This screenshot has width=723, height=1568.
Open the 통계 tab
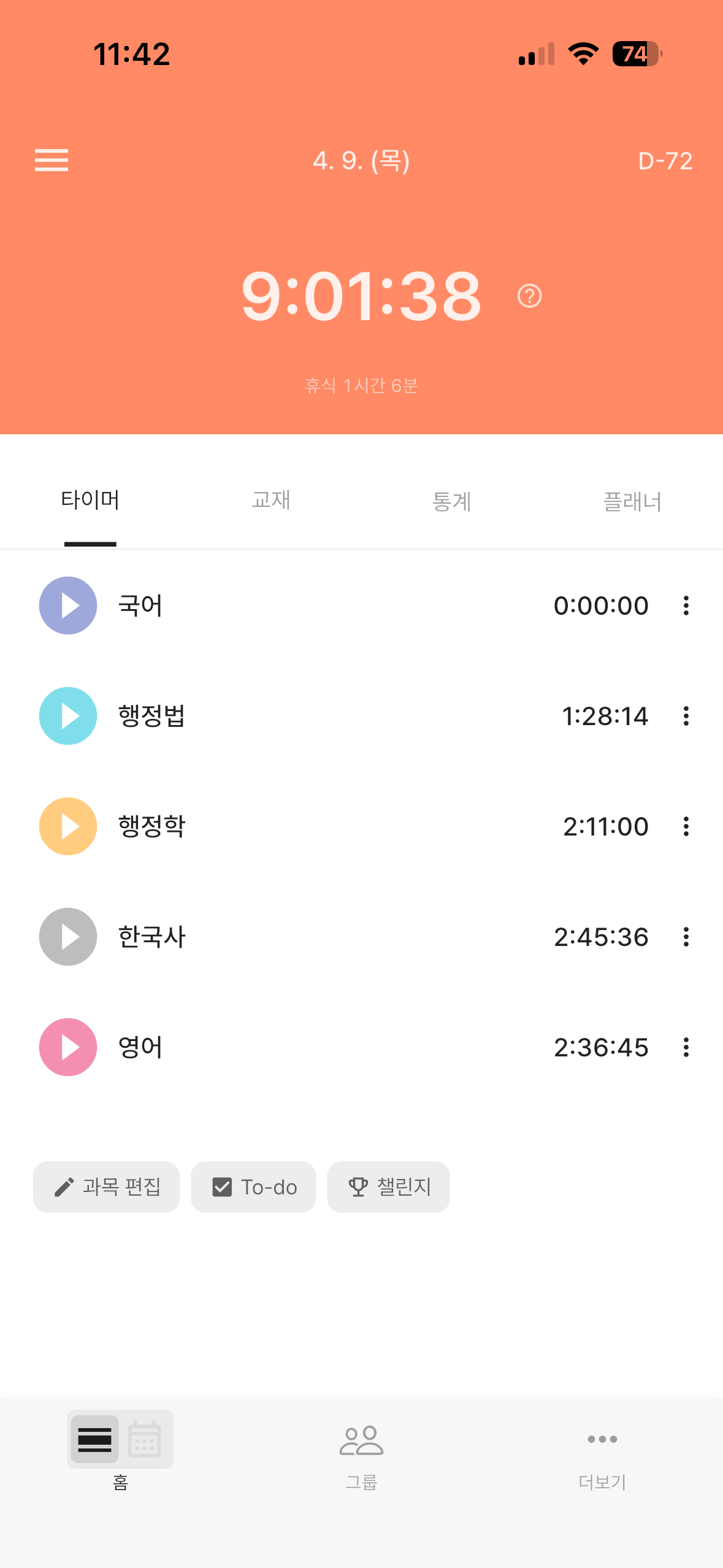452,501
